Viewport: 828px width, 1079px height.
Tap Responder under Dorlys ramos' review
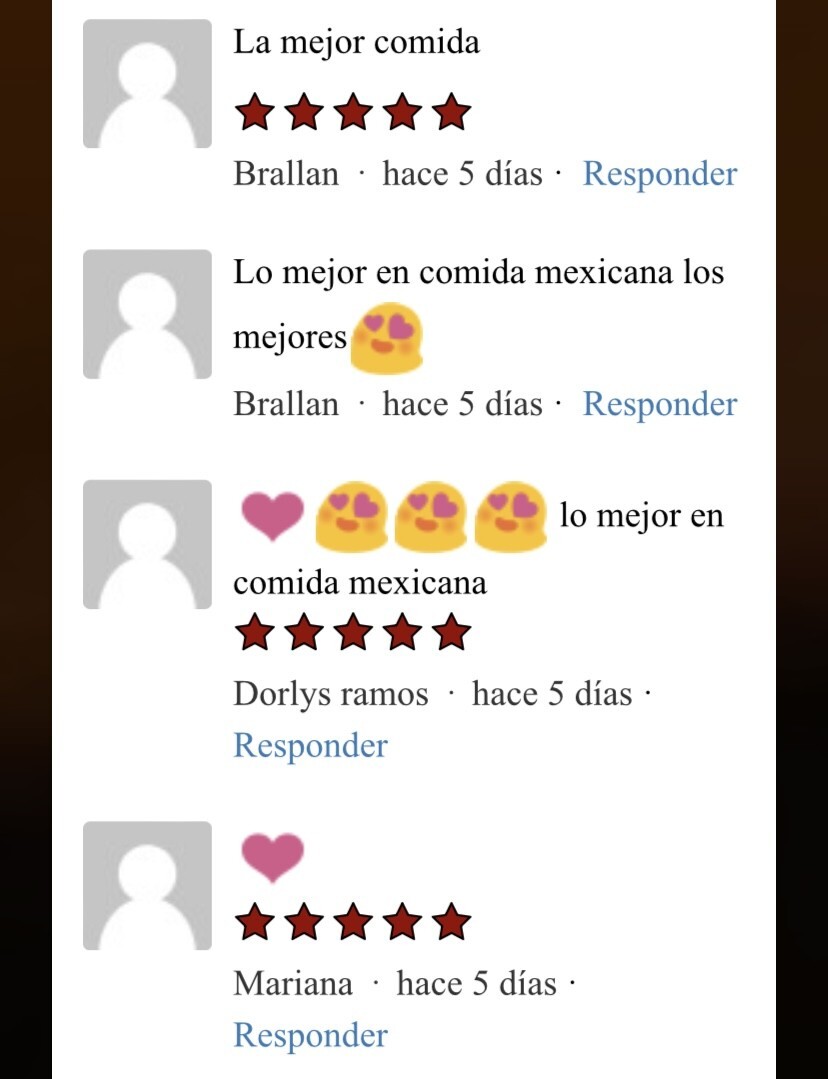tap(310, 746)
